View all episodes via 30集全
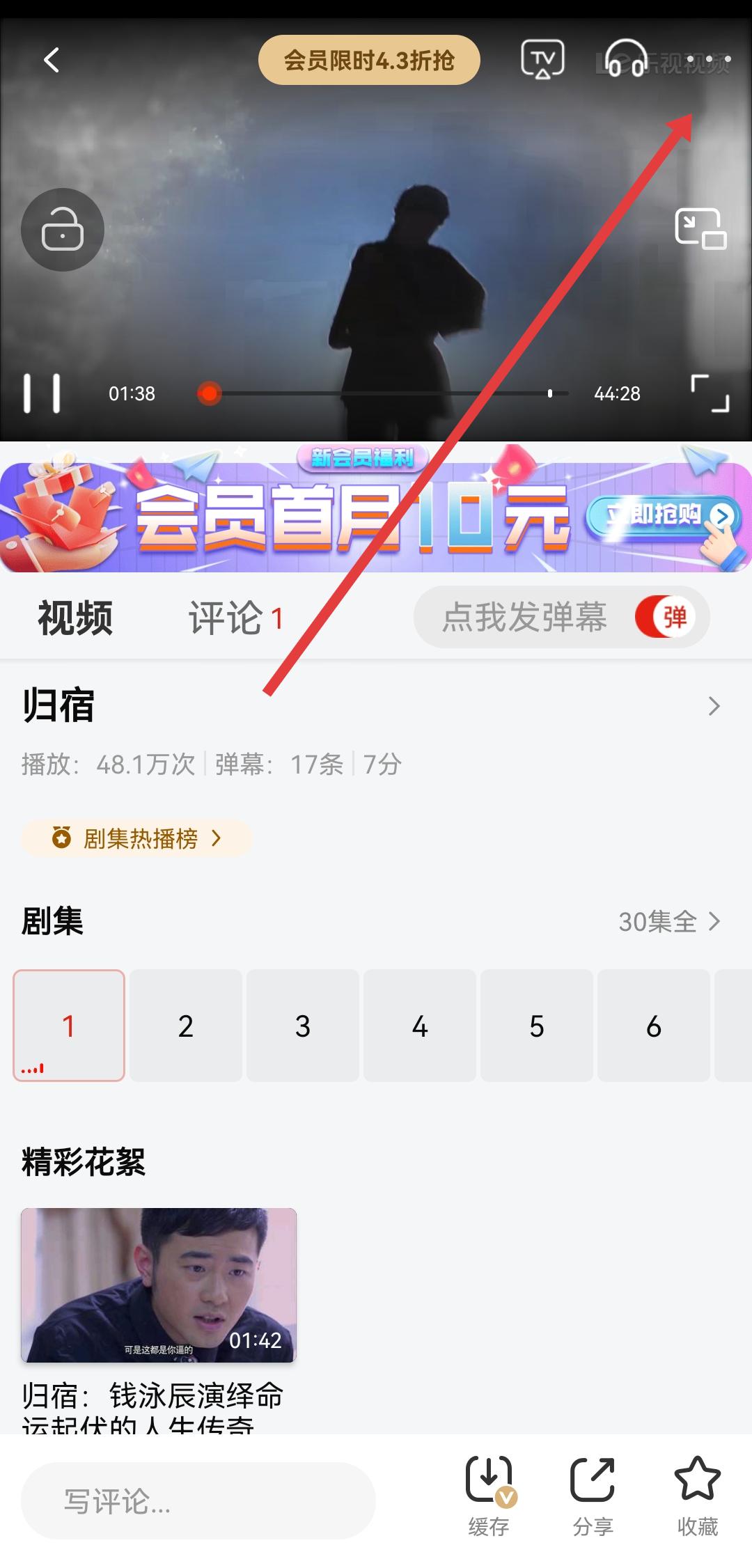Viewport: 752px width, 1568px height. pyautogui.click(x=668, y=922)
